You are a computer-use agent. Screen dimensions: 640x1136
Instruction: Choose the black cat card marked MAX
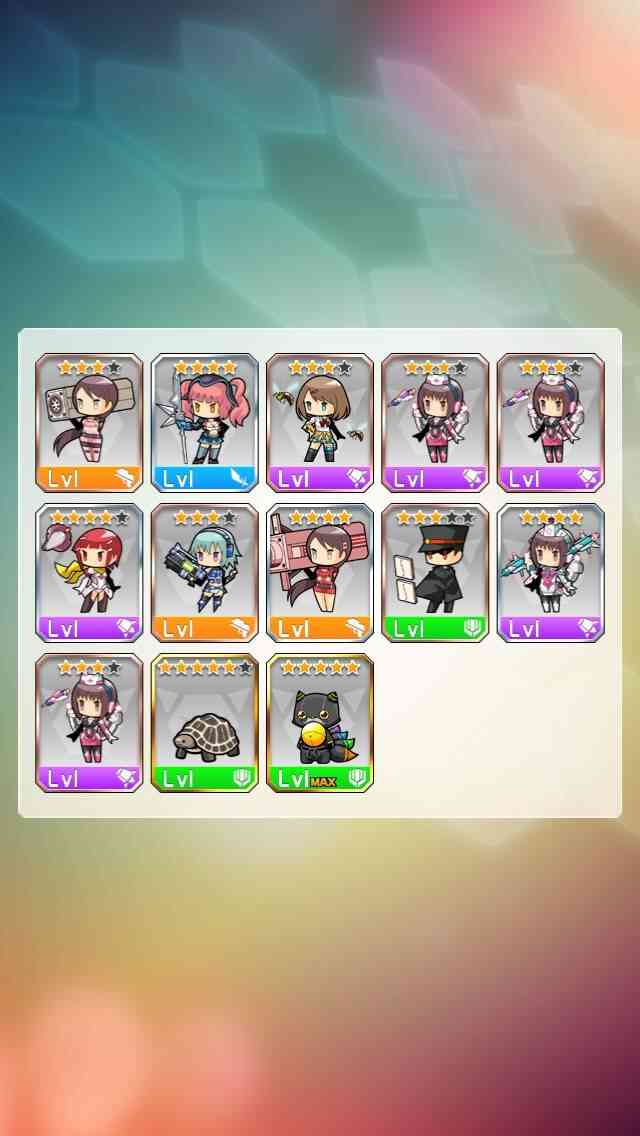[x=320, y=723]
